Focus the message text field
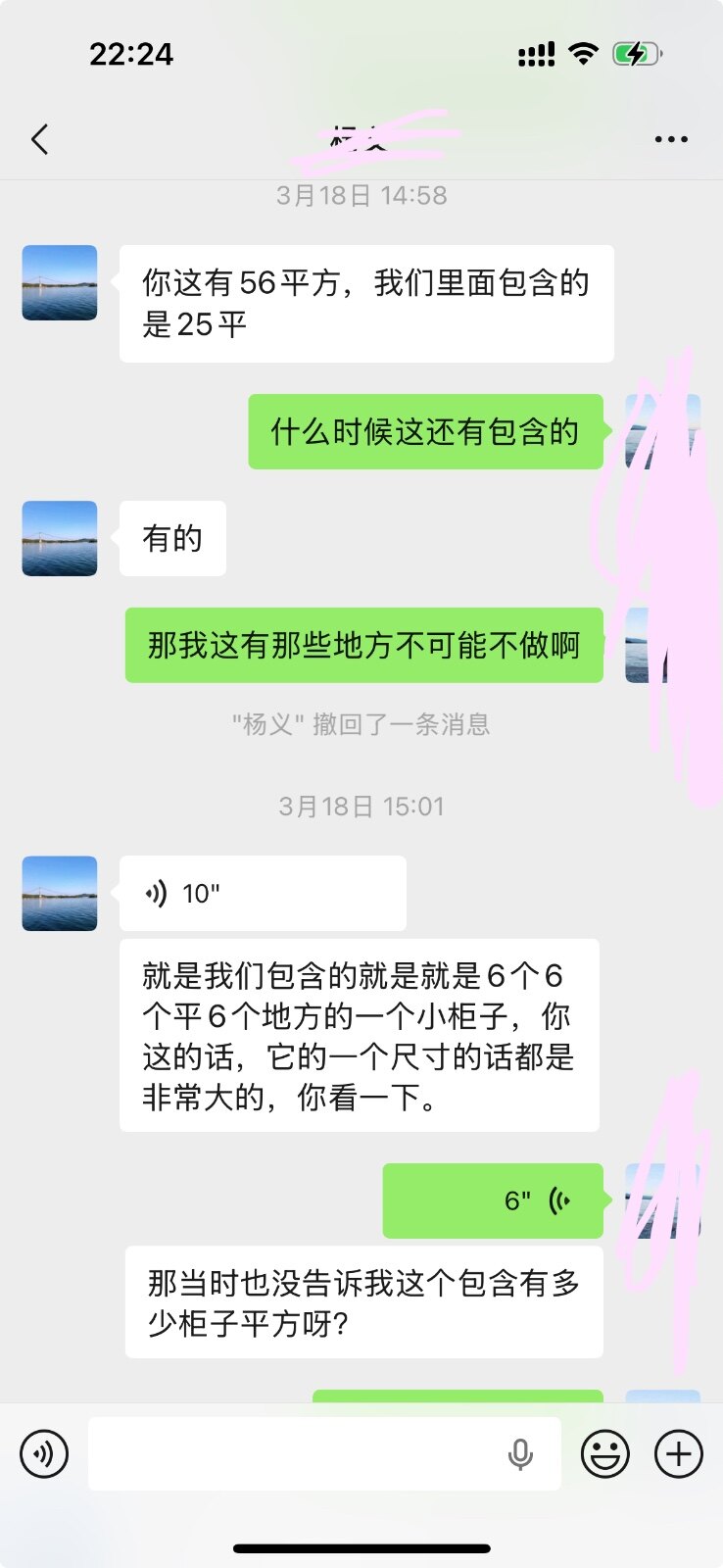Screen dimensions: 723x1568 (x=294, y=1453)
